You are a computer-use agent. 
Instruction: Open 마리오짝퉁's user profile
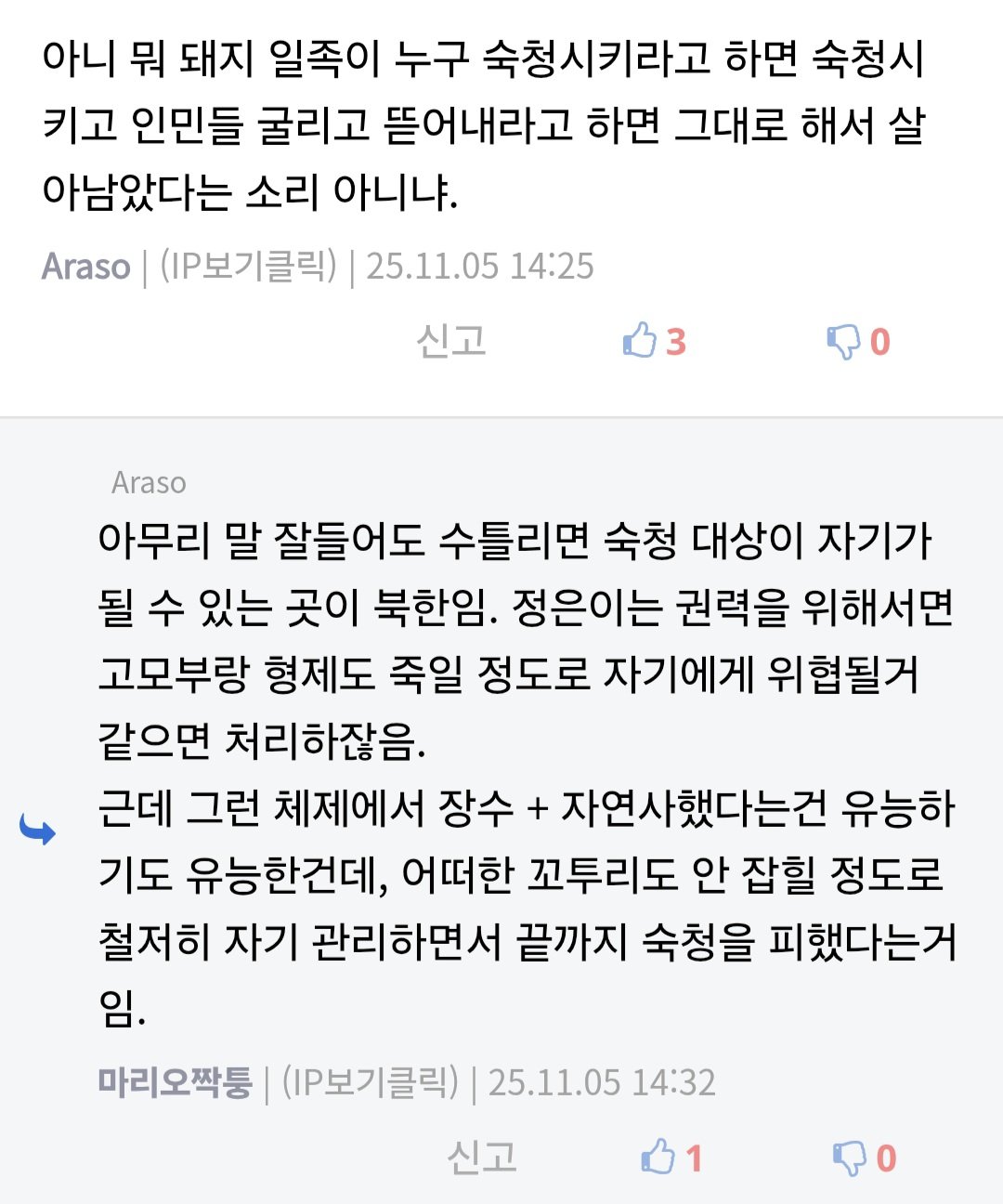pyautogui.click(x=175, y=1082)
